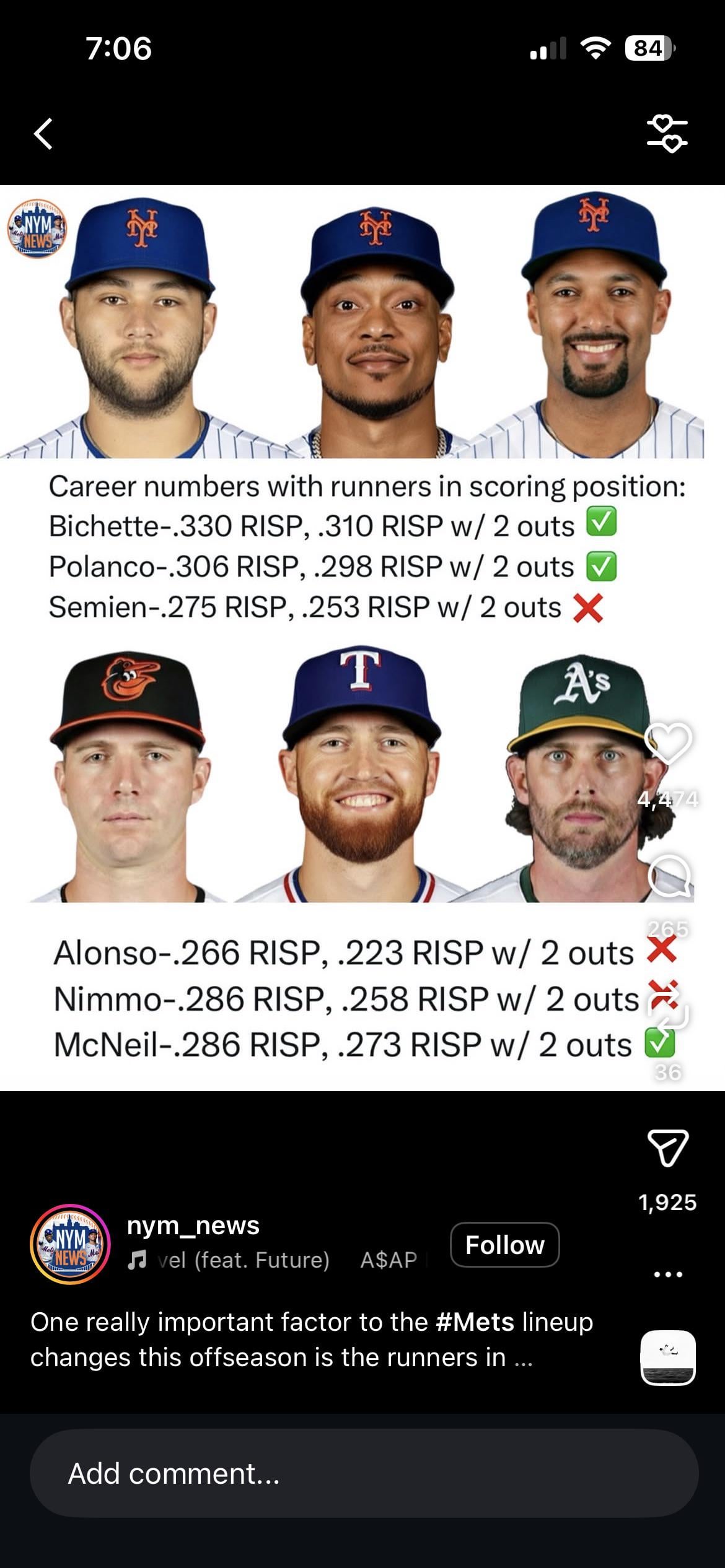Open the content preferences icon

[x=667, y=134]
